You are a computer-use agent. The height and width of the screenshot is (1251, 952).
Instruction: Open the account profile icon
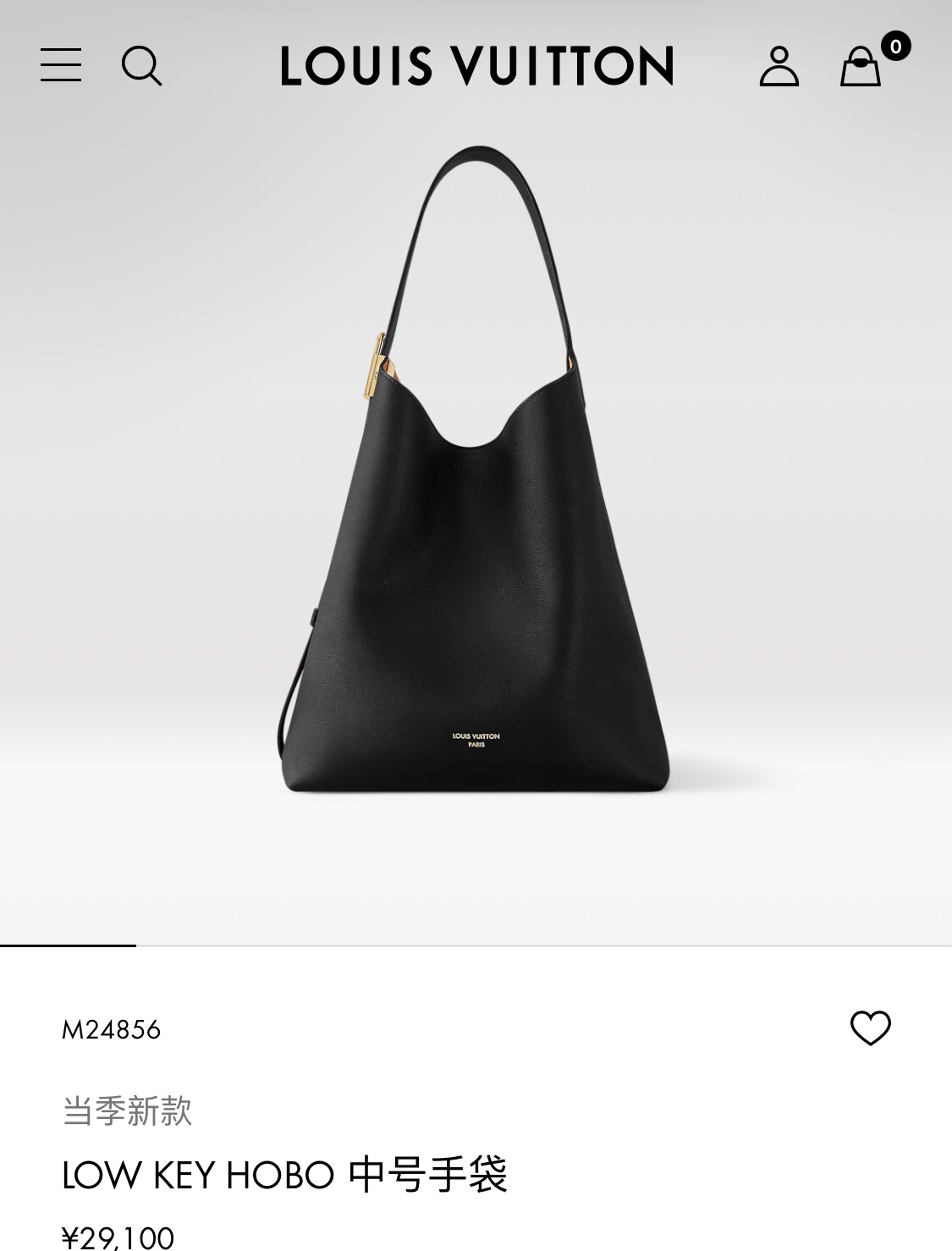coord(779,66)
